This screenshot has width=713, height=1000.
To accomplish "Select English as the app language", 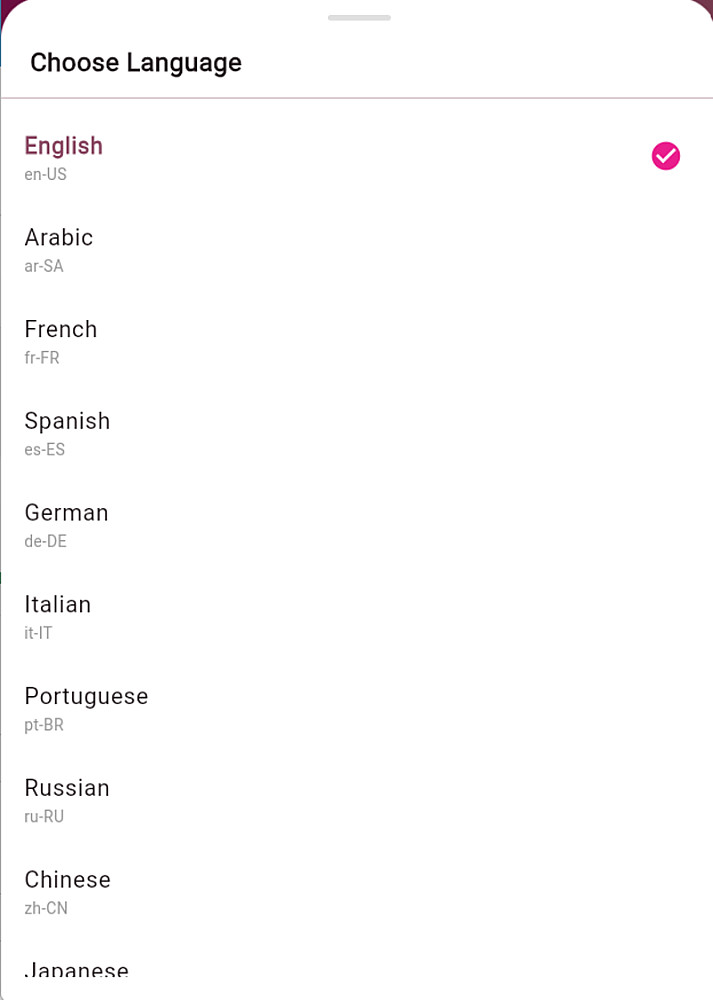I will 64,157.
